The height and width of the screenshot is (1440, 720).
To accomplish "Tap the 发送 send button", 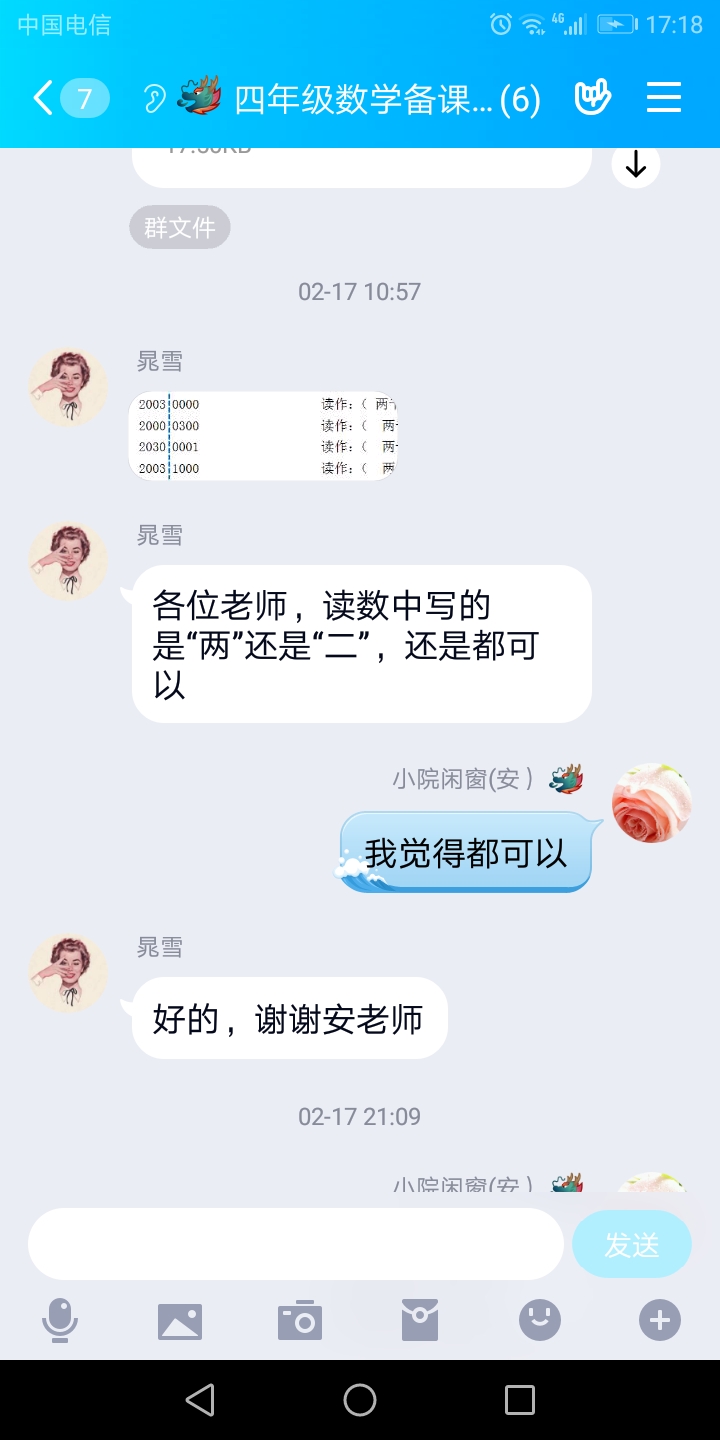I will click(631, 1244).
